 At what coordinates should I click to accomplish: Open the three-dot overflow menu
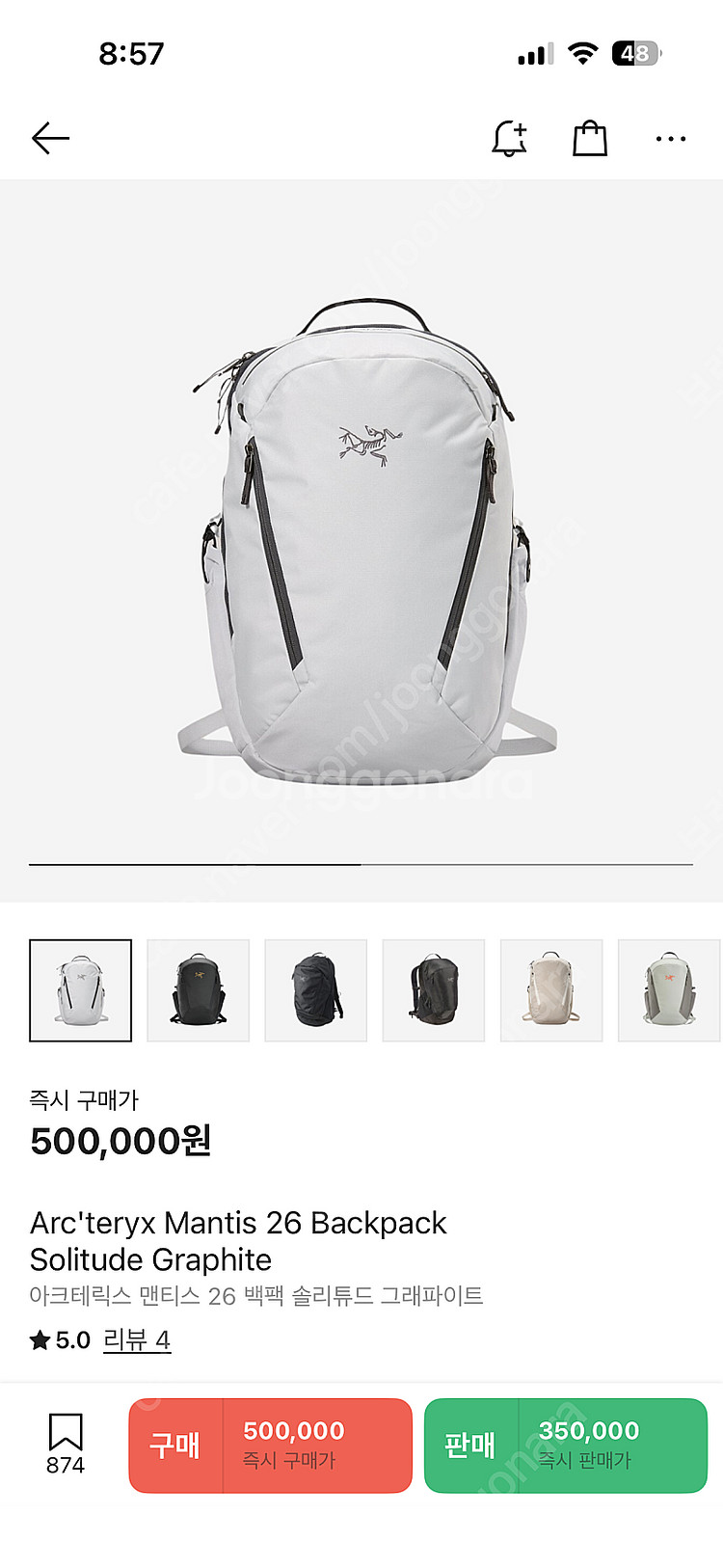(670, 139)
